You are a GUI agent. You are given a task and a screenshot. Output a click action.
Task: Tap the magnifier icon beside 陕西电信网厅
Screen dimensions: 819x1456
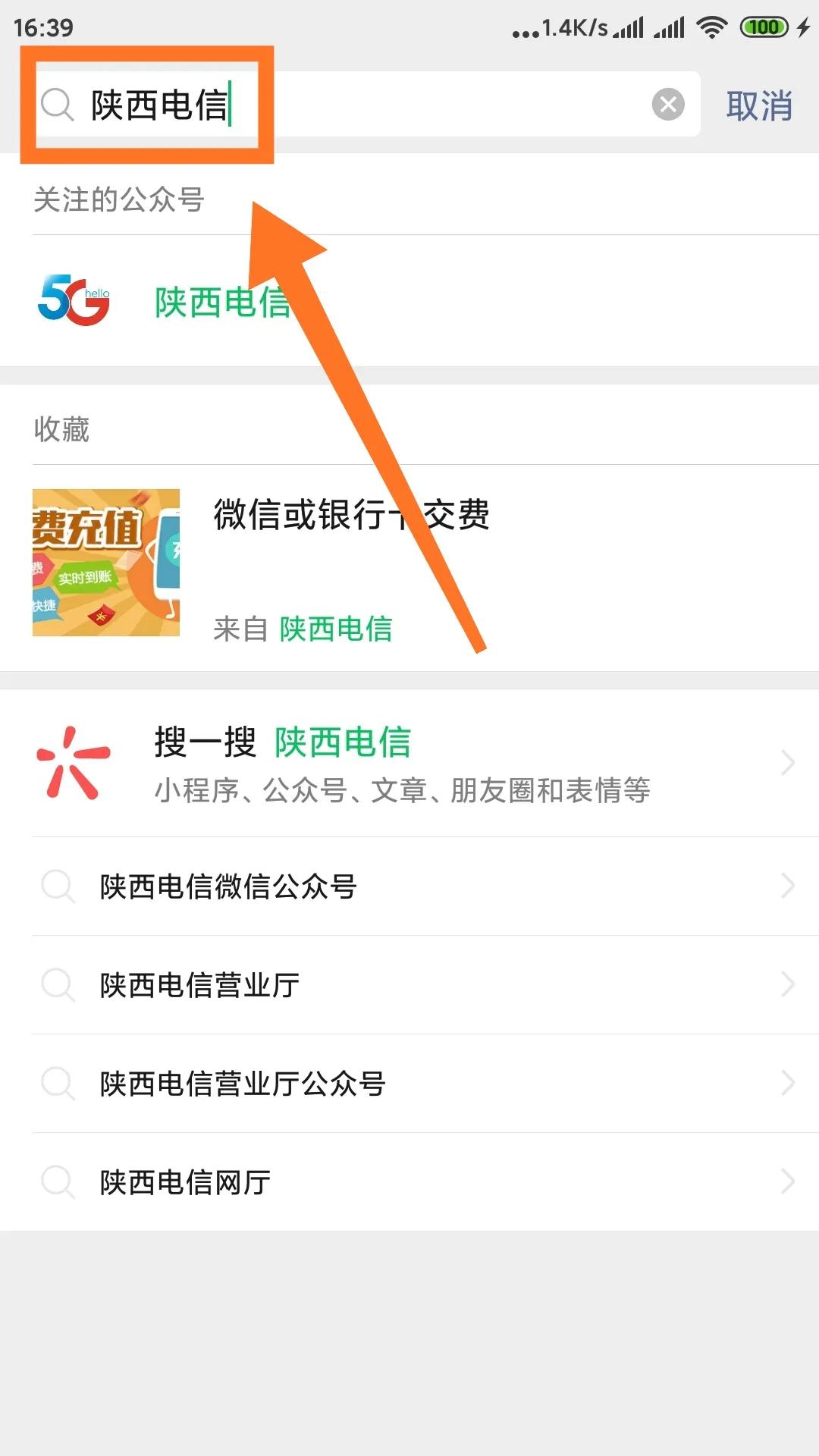pyautogui.click(x=57, y=1181)
